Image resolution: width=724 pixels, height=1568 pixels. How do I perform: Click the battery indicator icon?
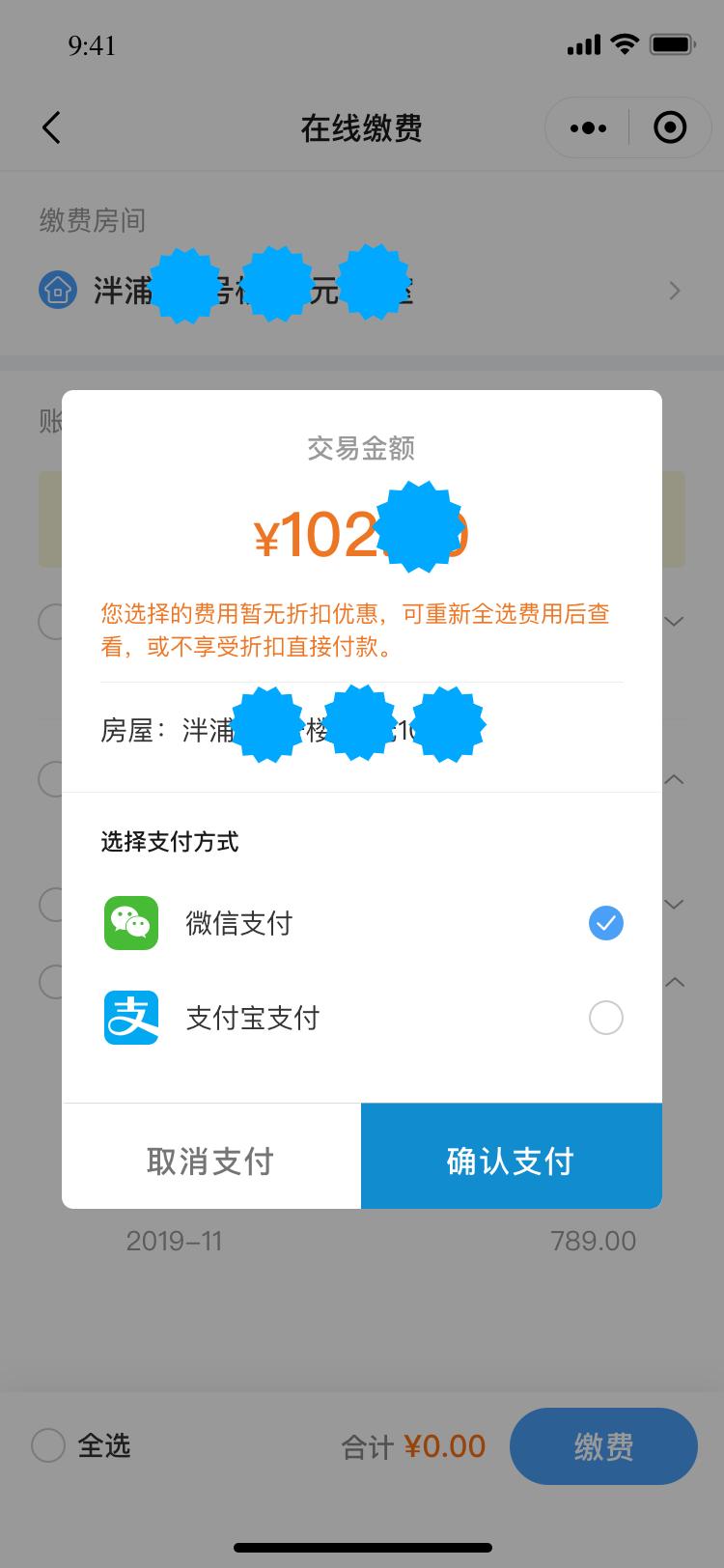(672, 42)
